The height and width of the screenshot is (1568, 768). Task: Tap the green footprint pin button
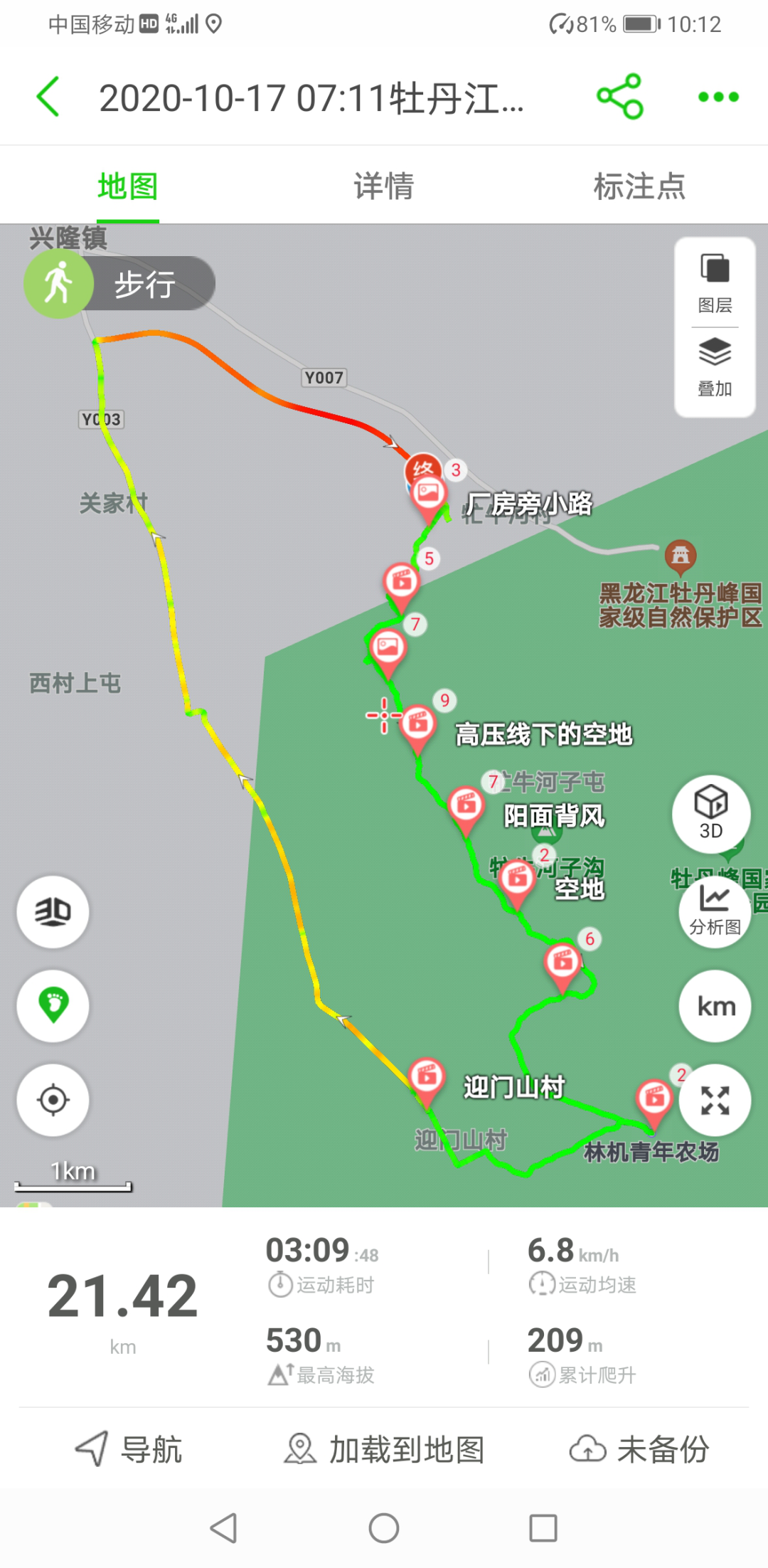[53, 1005]
